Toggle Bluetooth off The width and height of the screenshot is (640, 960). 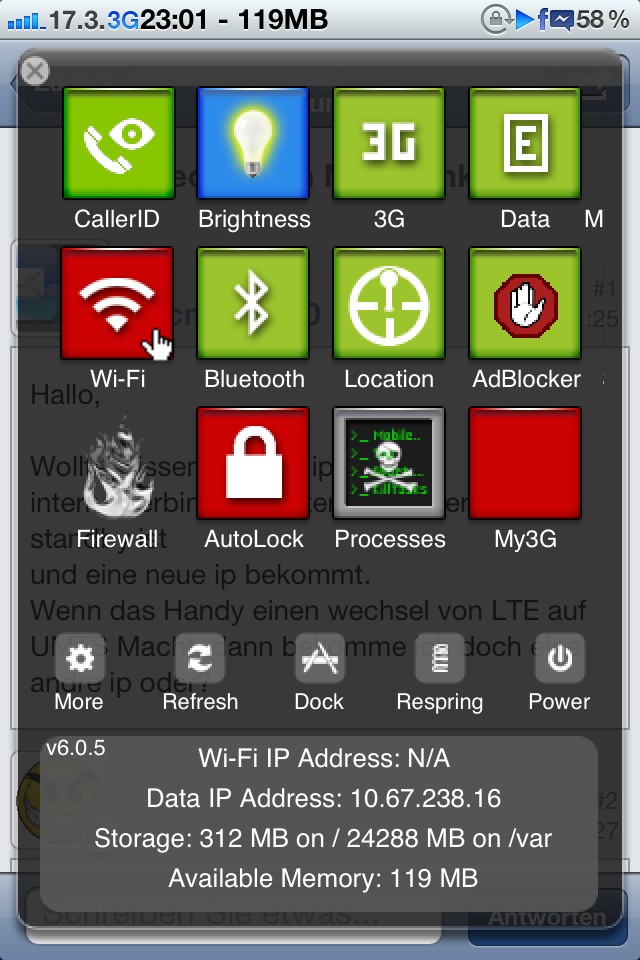tap(253, 303)
